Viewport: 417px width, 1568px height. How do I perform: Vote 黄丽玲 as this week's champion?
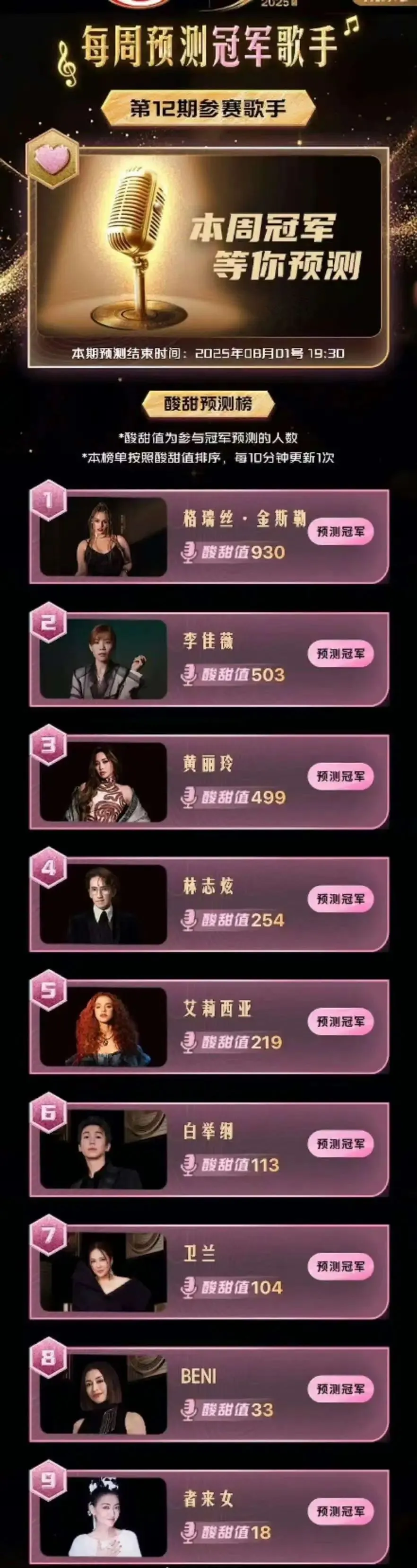(340, 776)
